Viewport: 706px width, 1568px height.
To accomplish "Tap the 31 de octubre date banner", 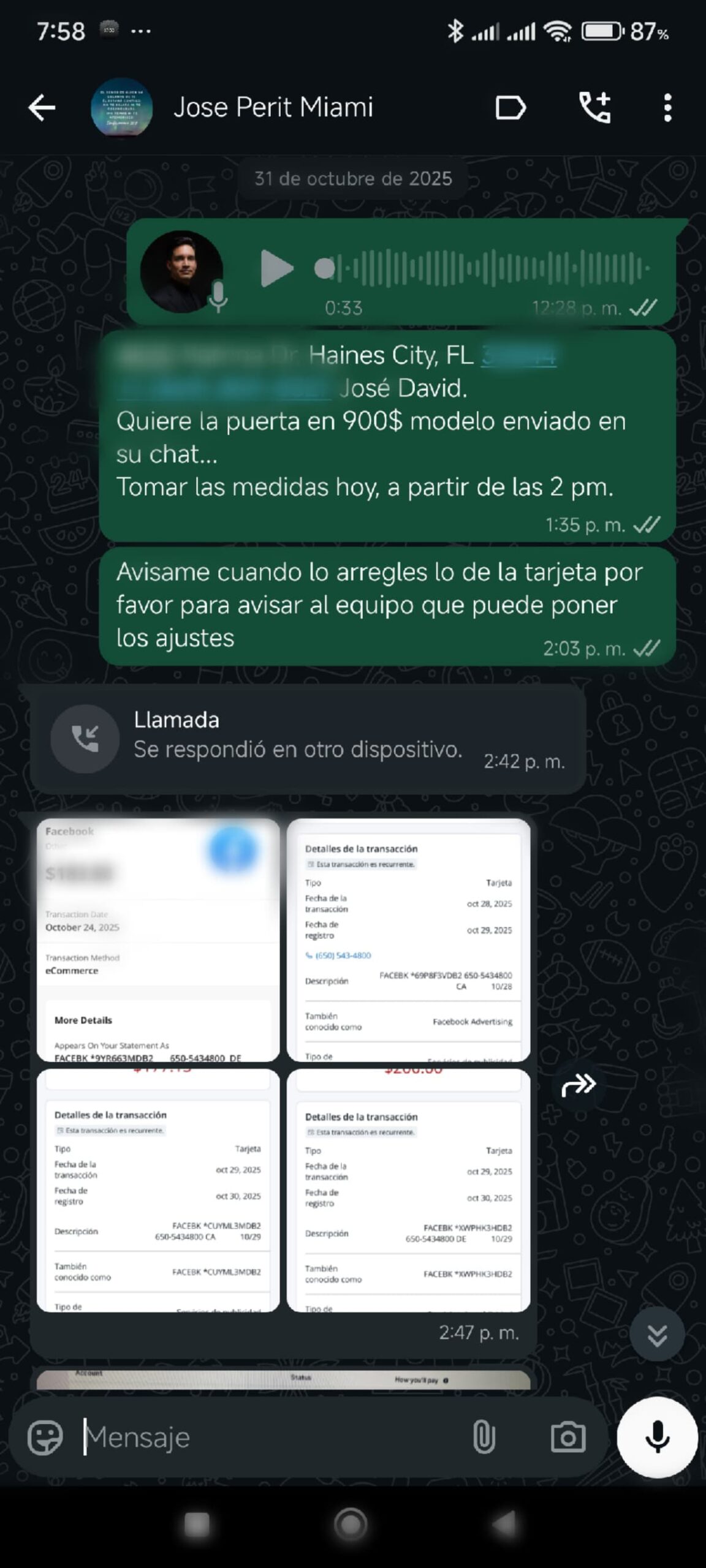I will [353, 179].
